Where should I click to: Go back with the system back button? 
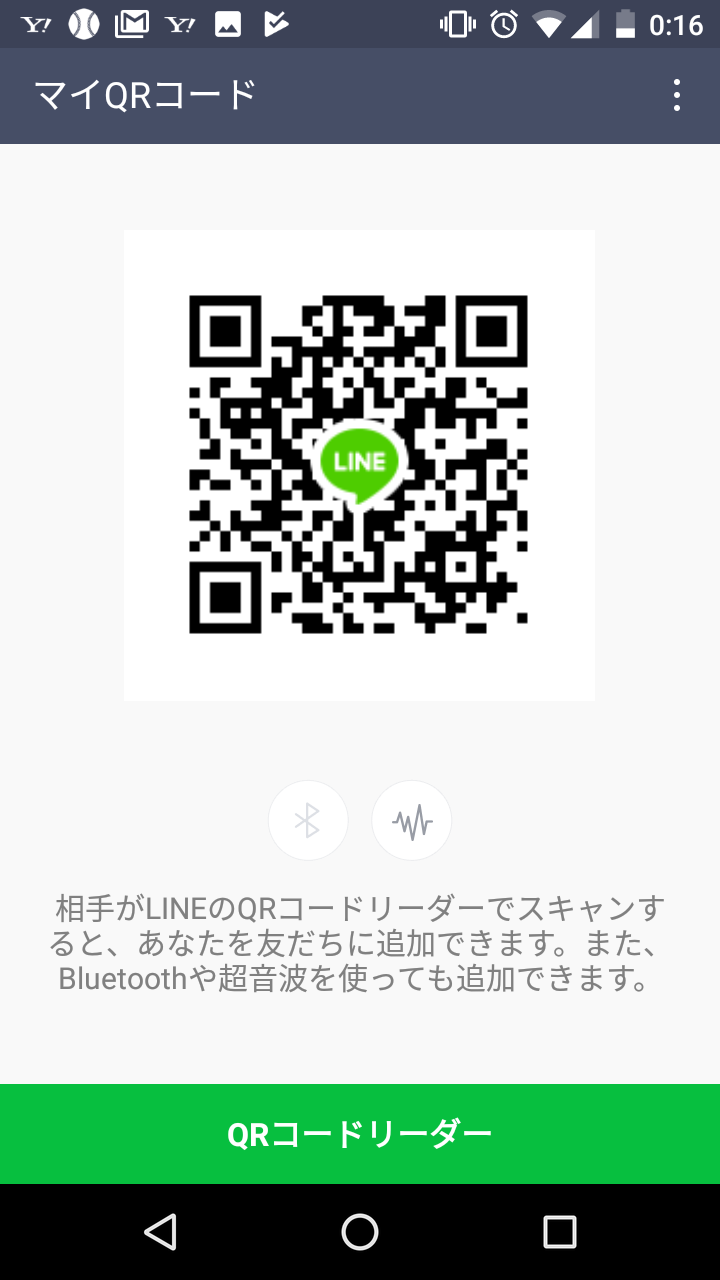click(x=160, y=1232)
